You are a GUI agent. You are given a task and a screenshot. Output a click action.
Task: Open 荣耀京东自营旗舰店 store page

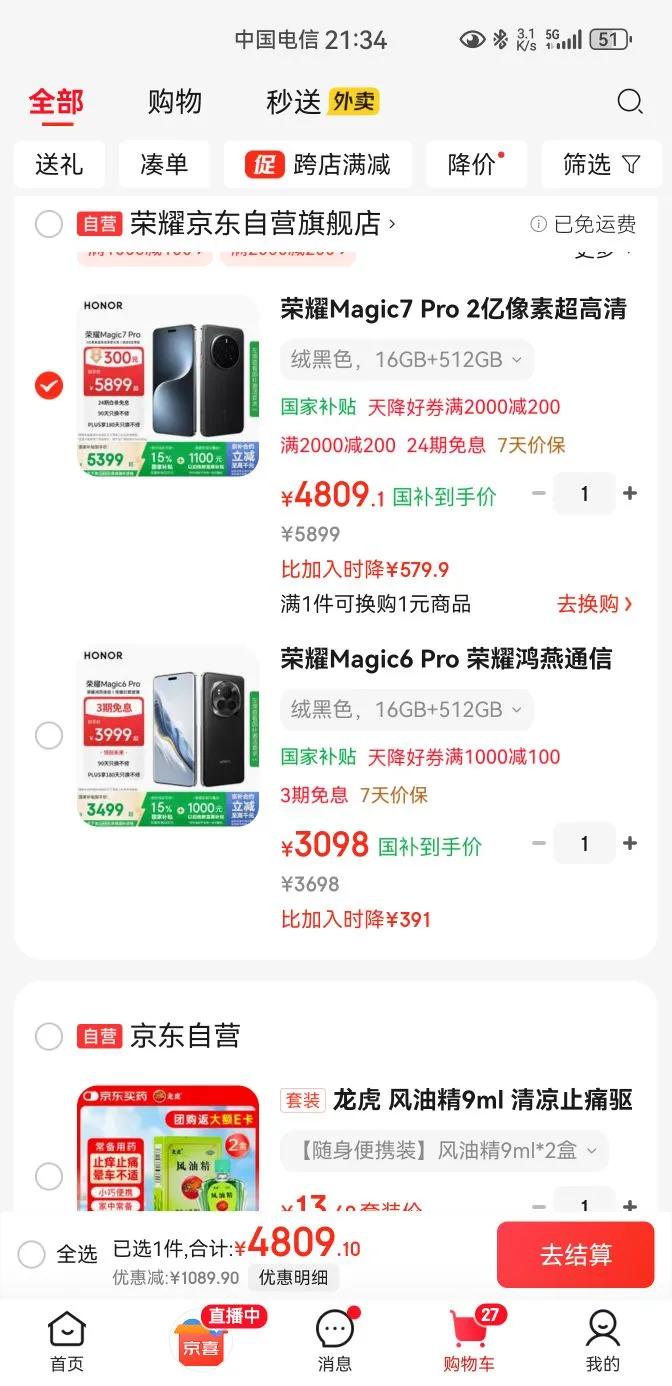click(x=262, y=223)
